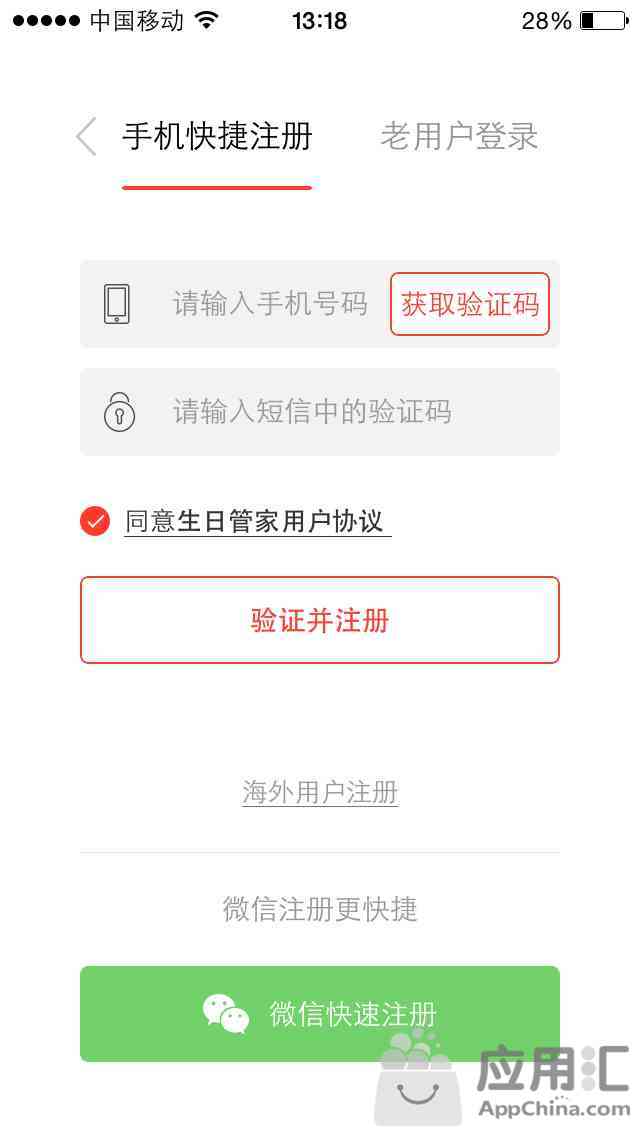This screenshot has height=1136, width=640.
Task: Tap the 验证并注册 button
Action: (320, 620)
